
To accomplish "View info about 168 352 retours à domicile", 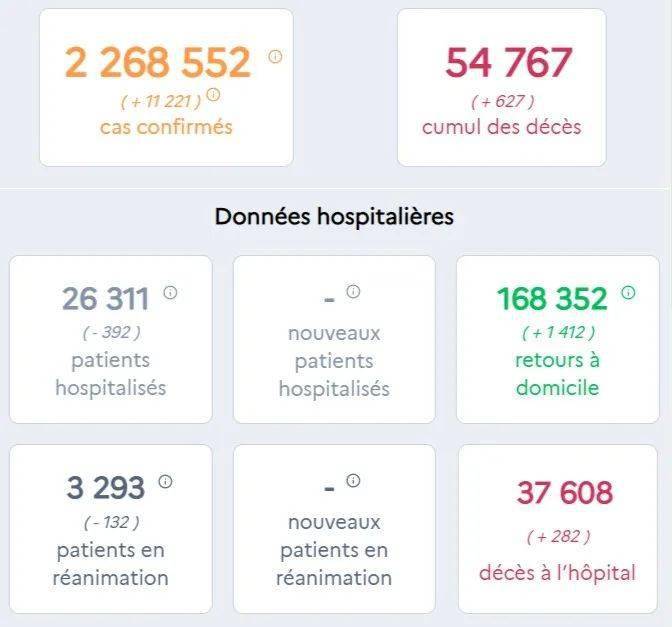I will [x=628, y=293].
